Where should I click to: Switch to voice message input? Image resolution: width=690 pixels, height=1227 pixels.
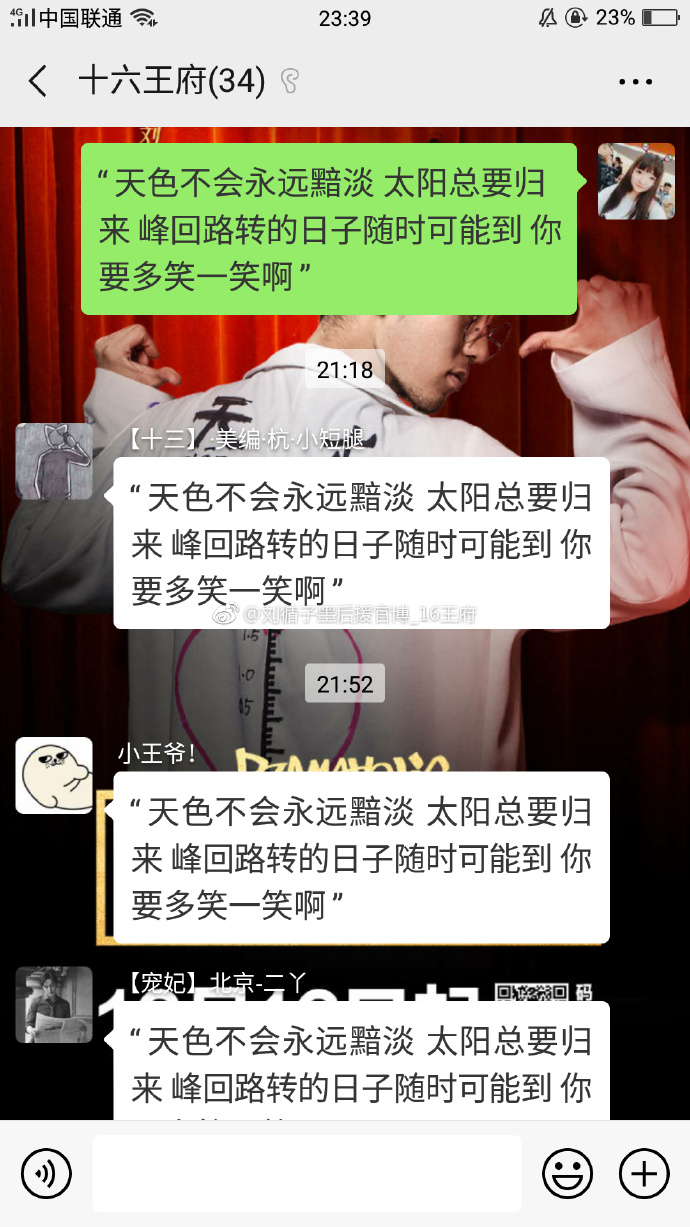(x=46, y=1173)
